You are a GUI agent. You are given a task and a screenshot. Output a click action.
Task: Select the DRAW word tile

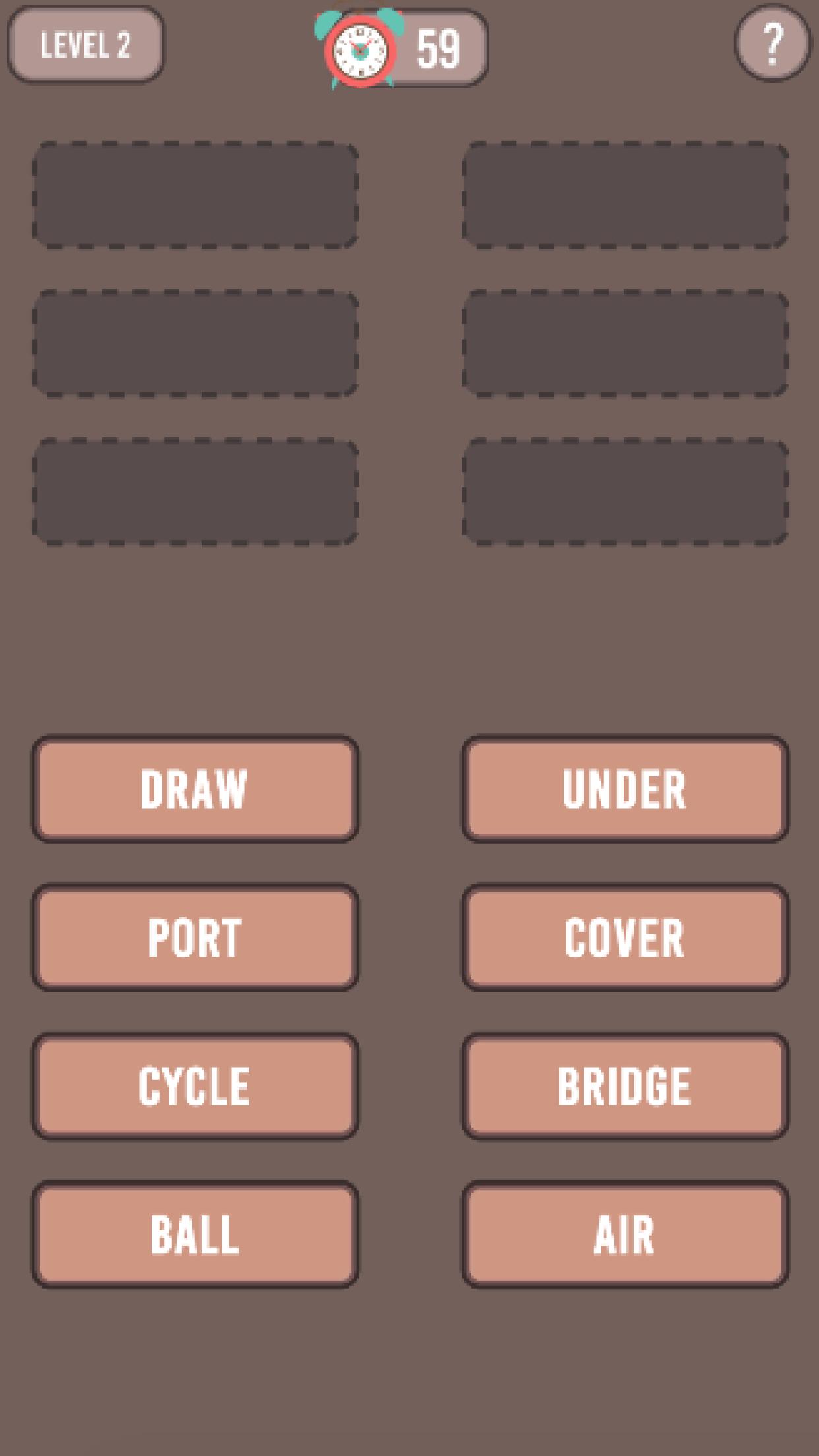[x=195, y=789]
